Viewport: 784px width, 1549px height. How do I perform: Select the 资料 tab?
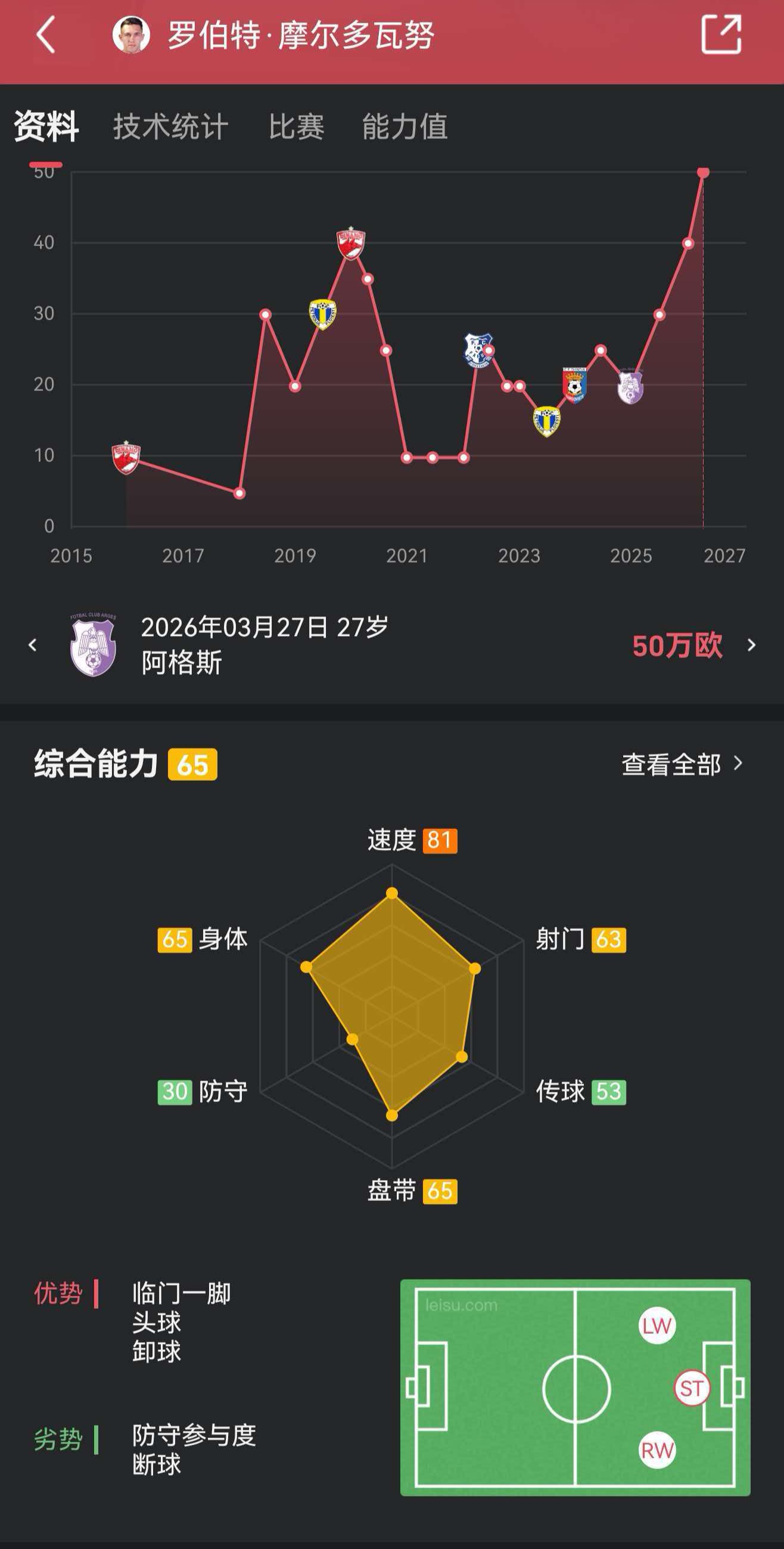point(46,127)
